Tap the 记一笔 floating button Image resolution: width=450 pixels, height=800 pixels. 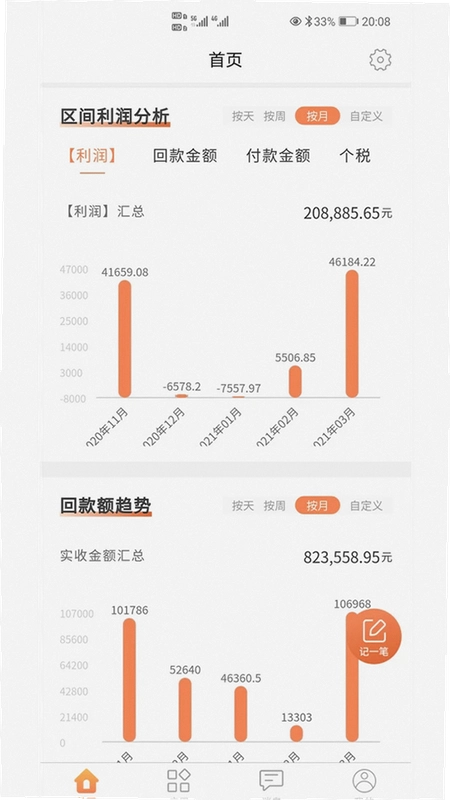point(374,636)
